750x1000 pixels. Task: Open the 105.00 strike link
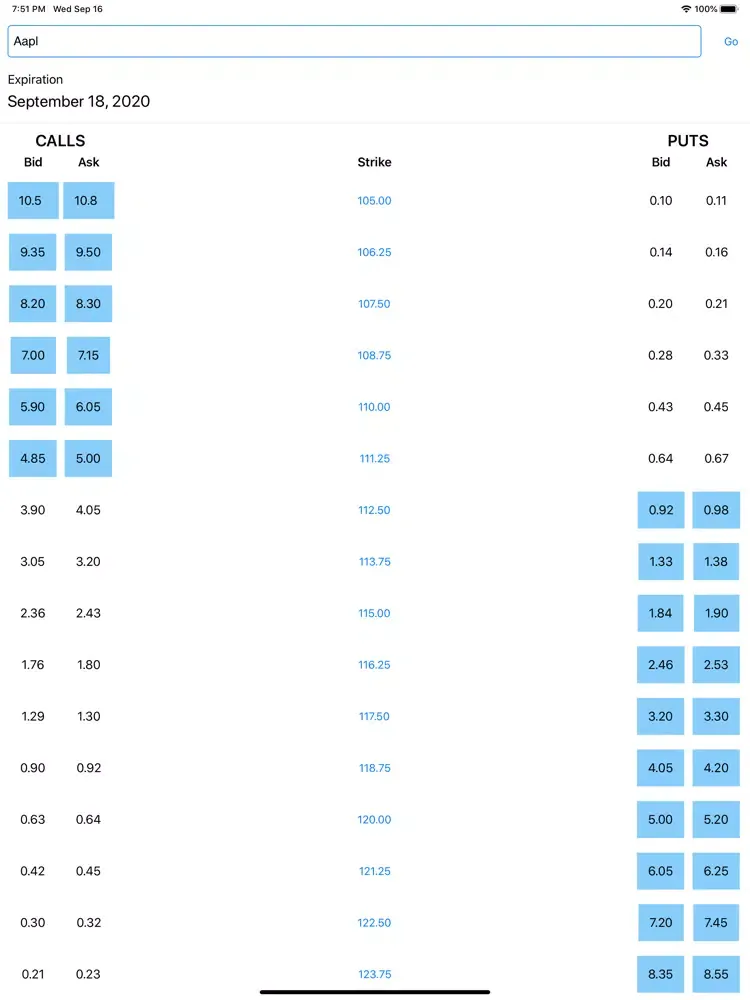tap(374, 200)
